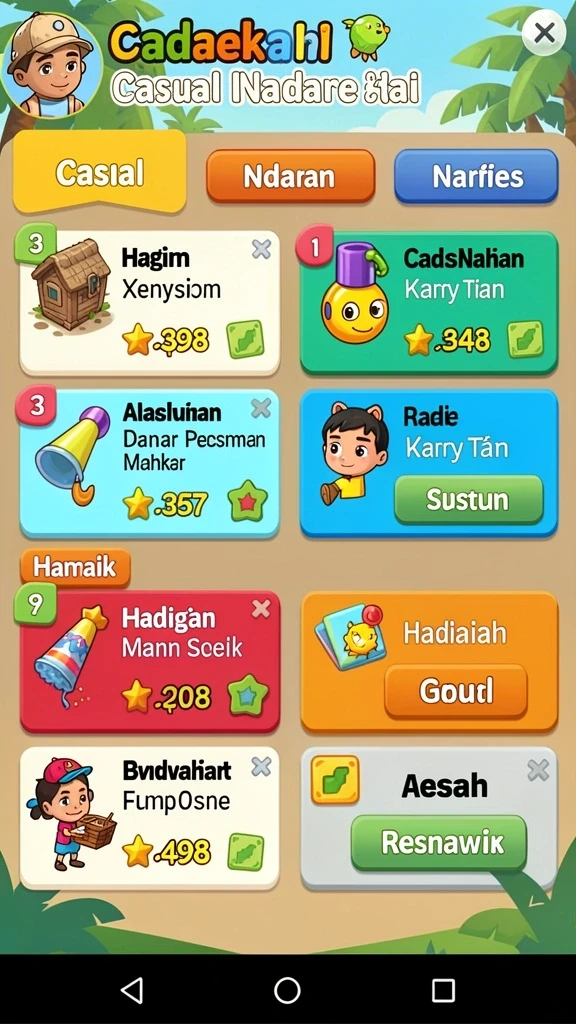The image size is (576, 1024).
Task: Switch to the Narfies tab
Action: (476, 176)
